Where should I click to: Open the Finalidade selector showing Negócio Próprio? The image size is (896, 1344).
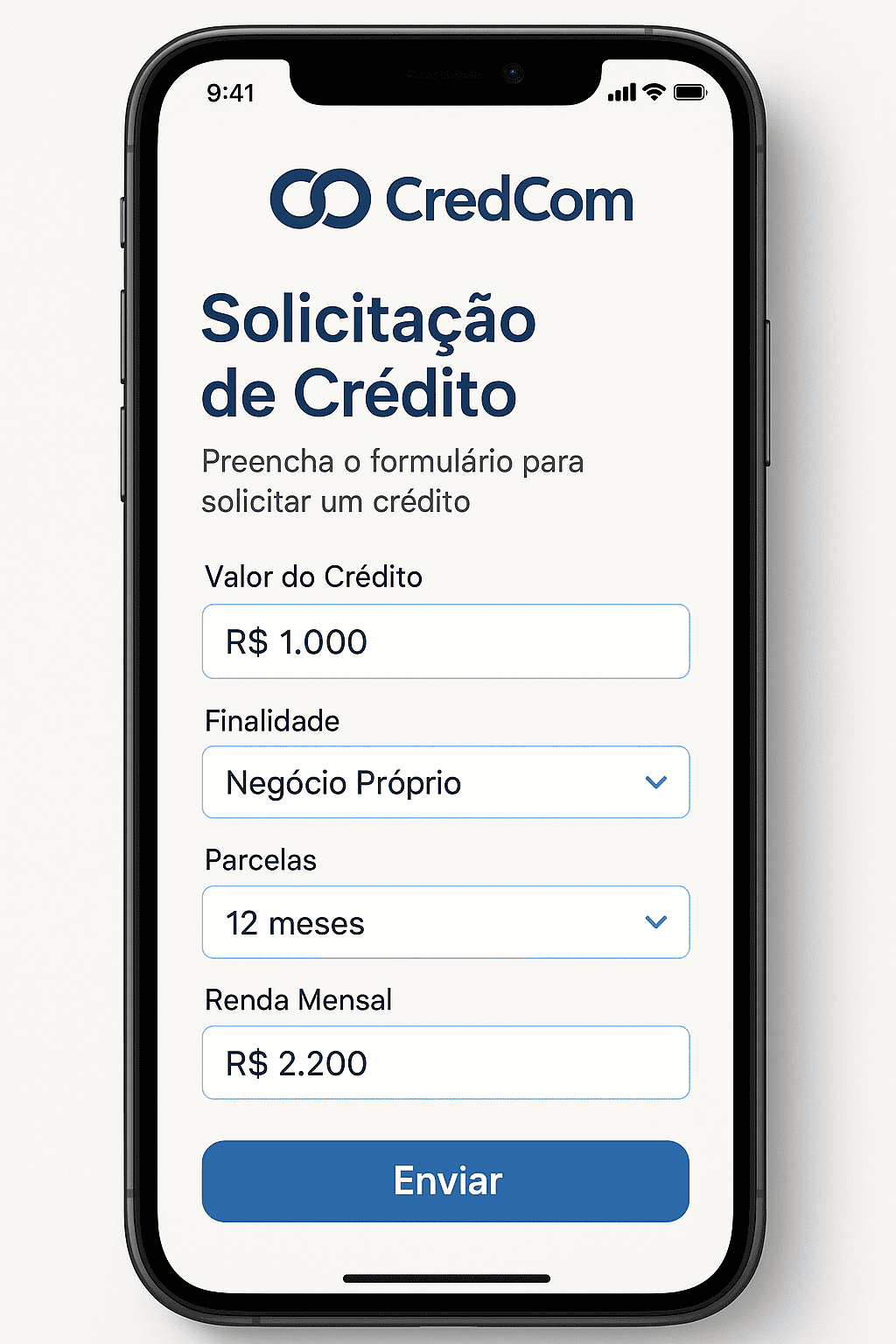point(446,783)
